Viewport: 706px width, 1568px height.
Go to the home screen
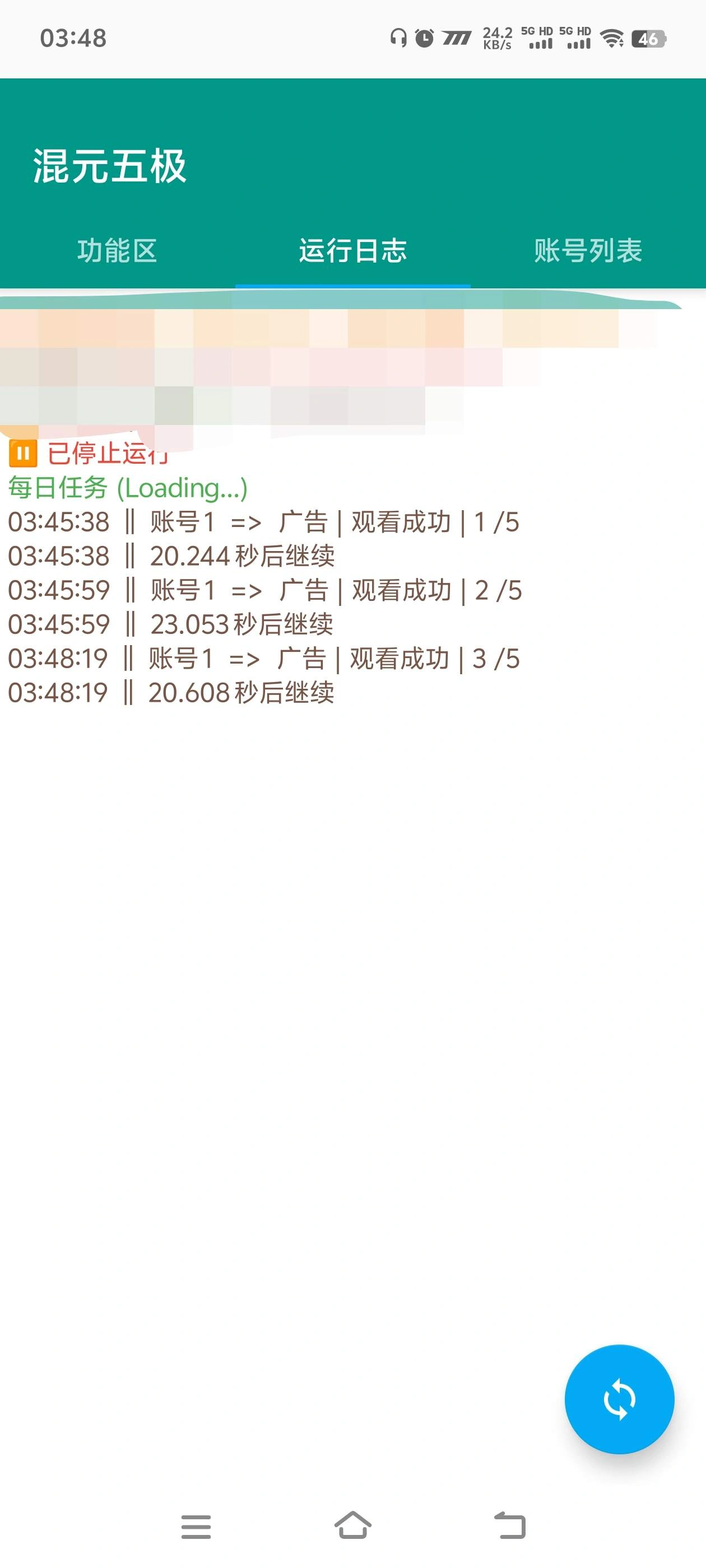coord(352,1526)
